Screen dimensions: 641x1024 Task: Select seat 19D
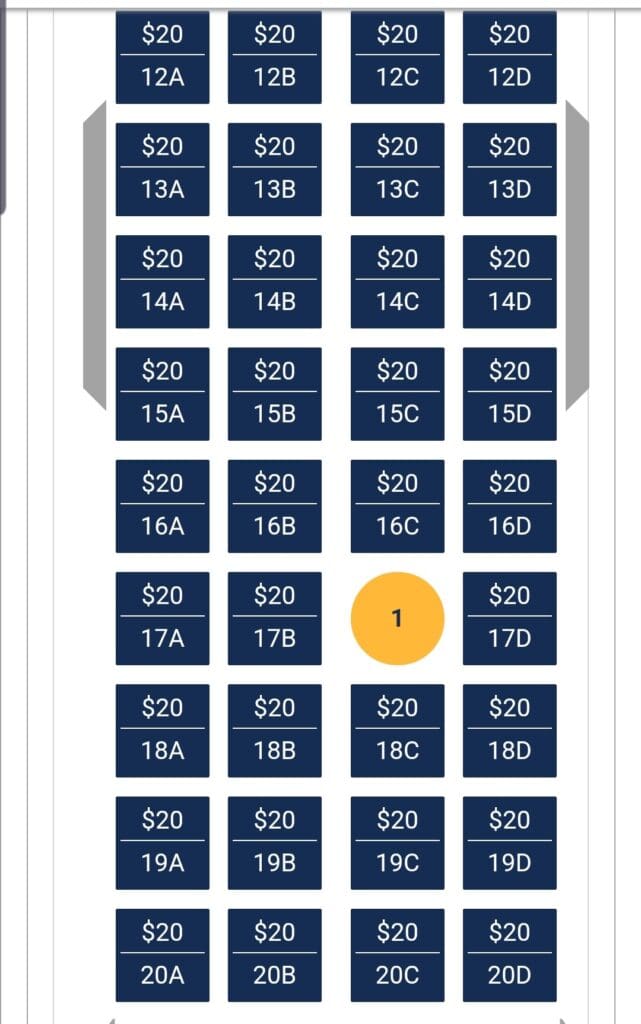(x=509, y=842)
